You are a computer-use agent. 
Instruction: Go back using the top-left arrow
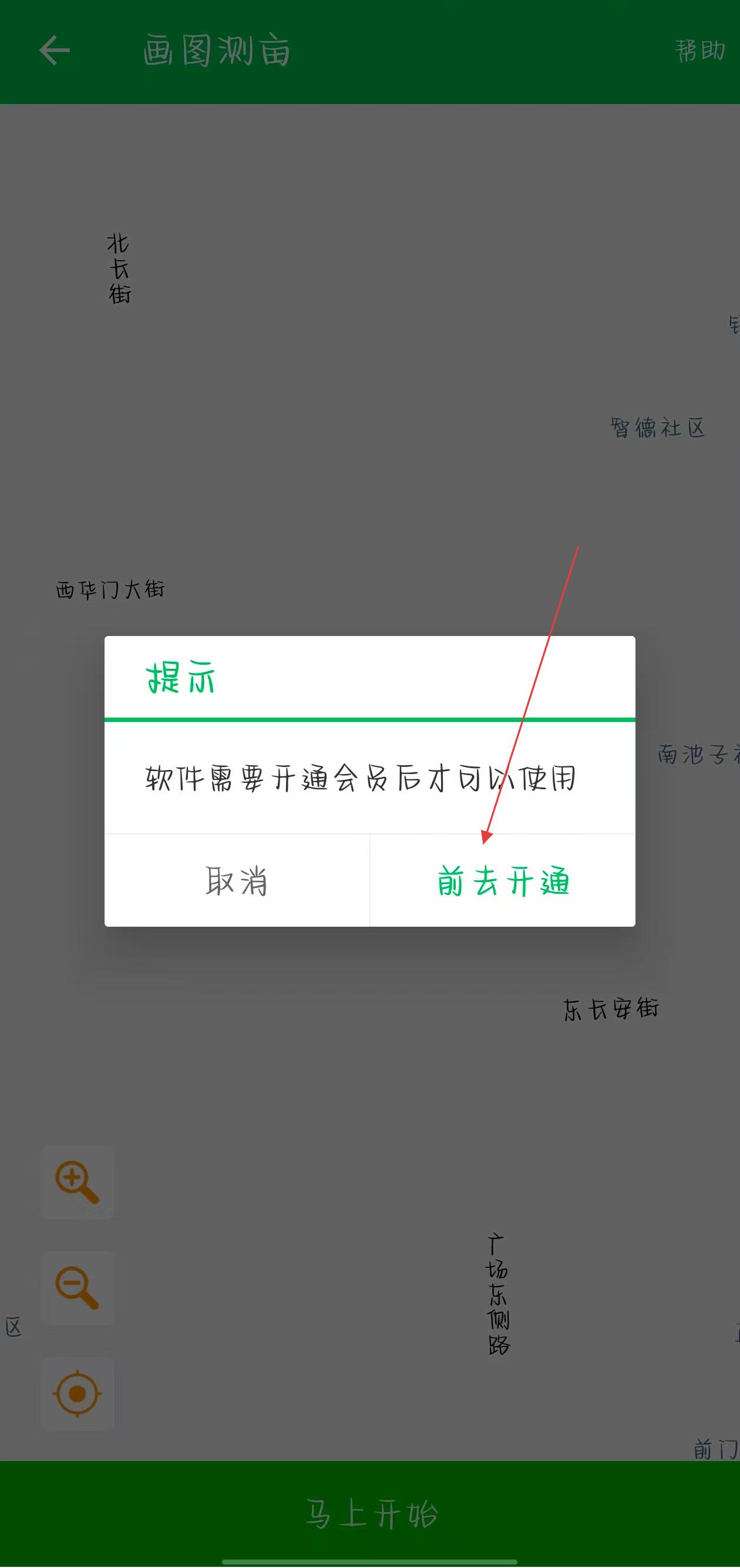click(55, 51)
